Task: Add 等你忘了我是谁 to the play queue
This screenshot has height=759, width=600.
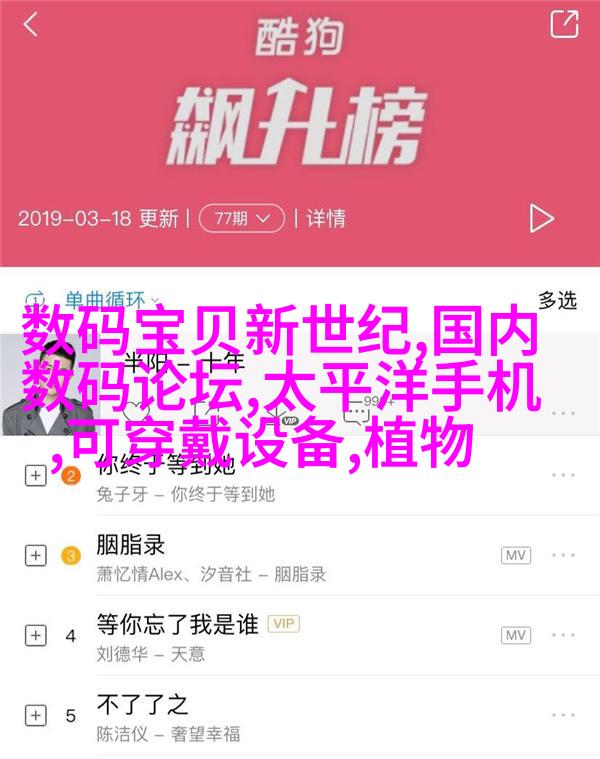Action: pyautogui.click(x=36, y=635)
